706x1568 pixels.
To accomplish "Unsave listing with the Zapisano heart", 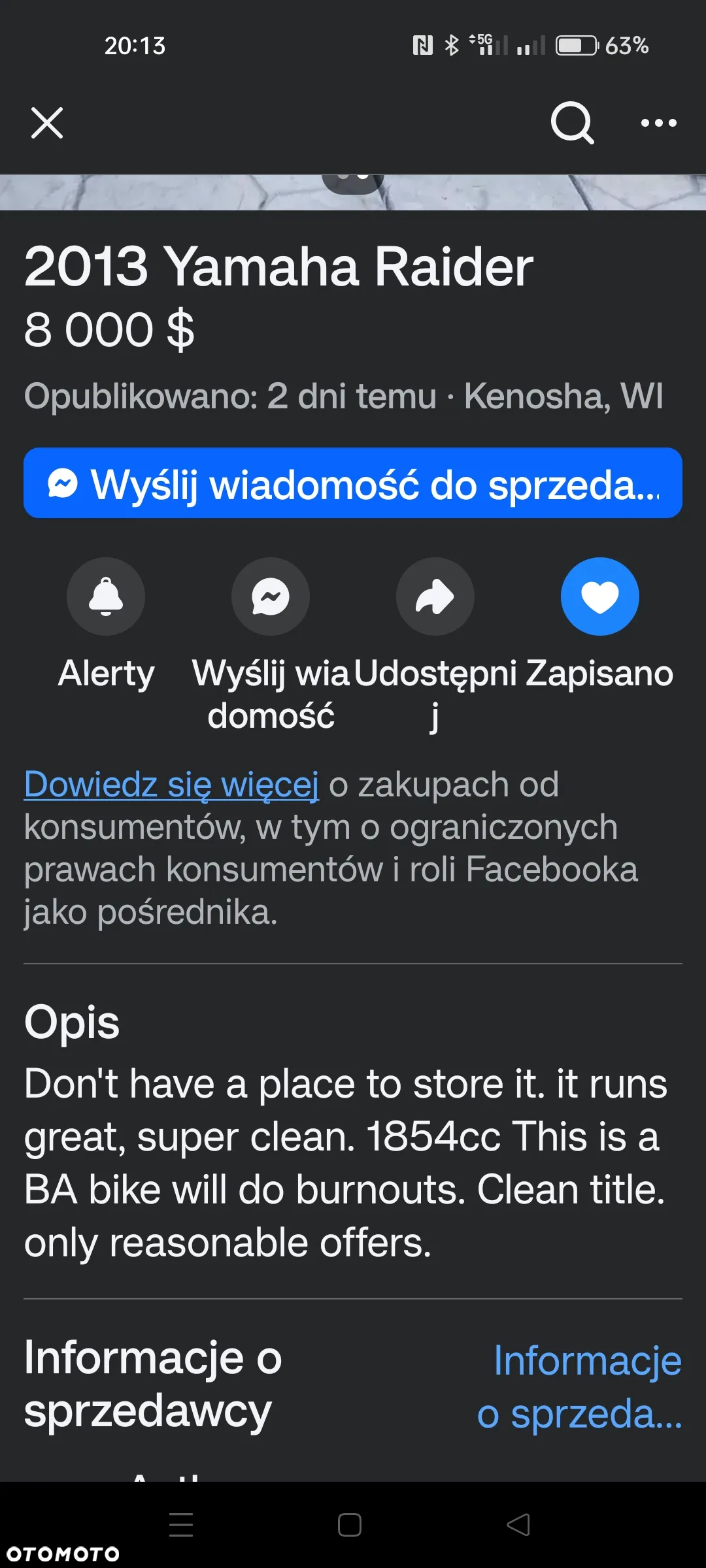I will point(600,596).
